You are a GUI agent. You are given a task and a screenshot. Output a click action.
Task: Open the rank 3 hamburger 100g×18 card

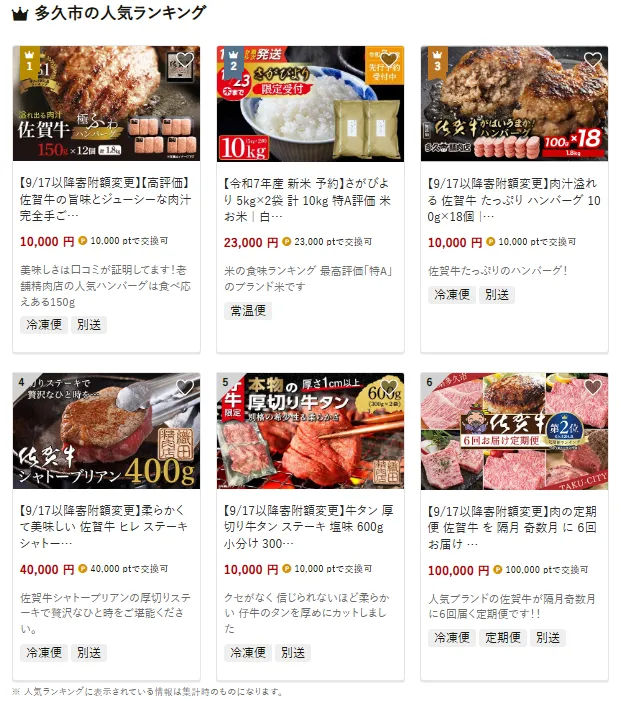coord(514,104)
